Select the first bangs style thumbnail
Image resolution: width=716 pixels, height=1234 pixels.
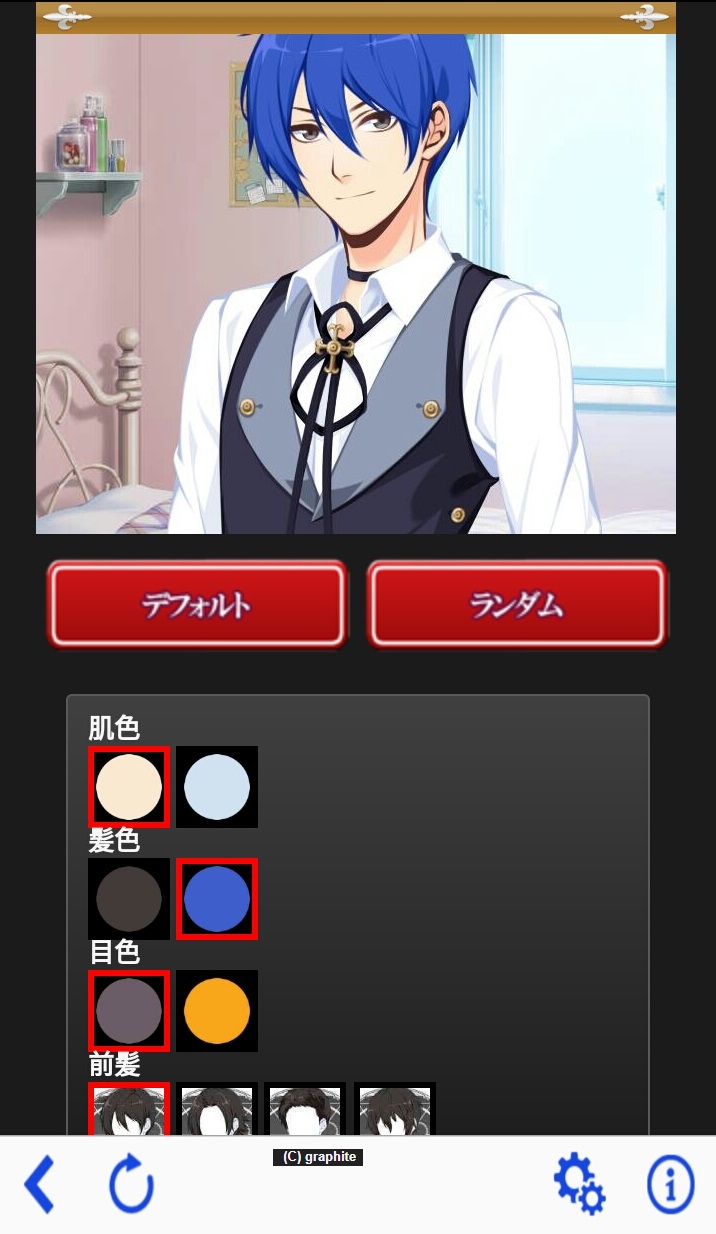coord(129,1110)
